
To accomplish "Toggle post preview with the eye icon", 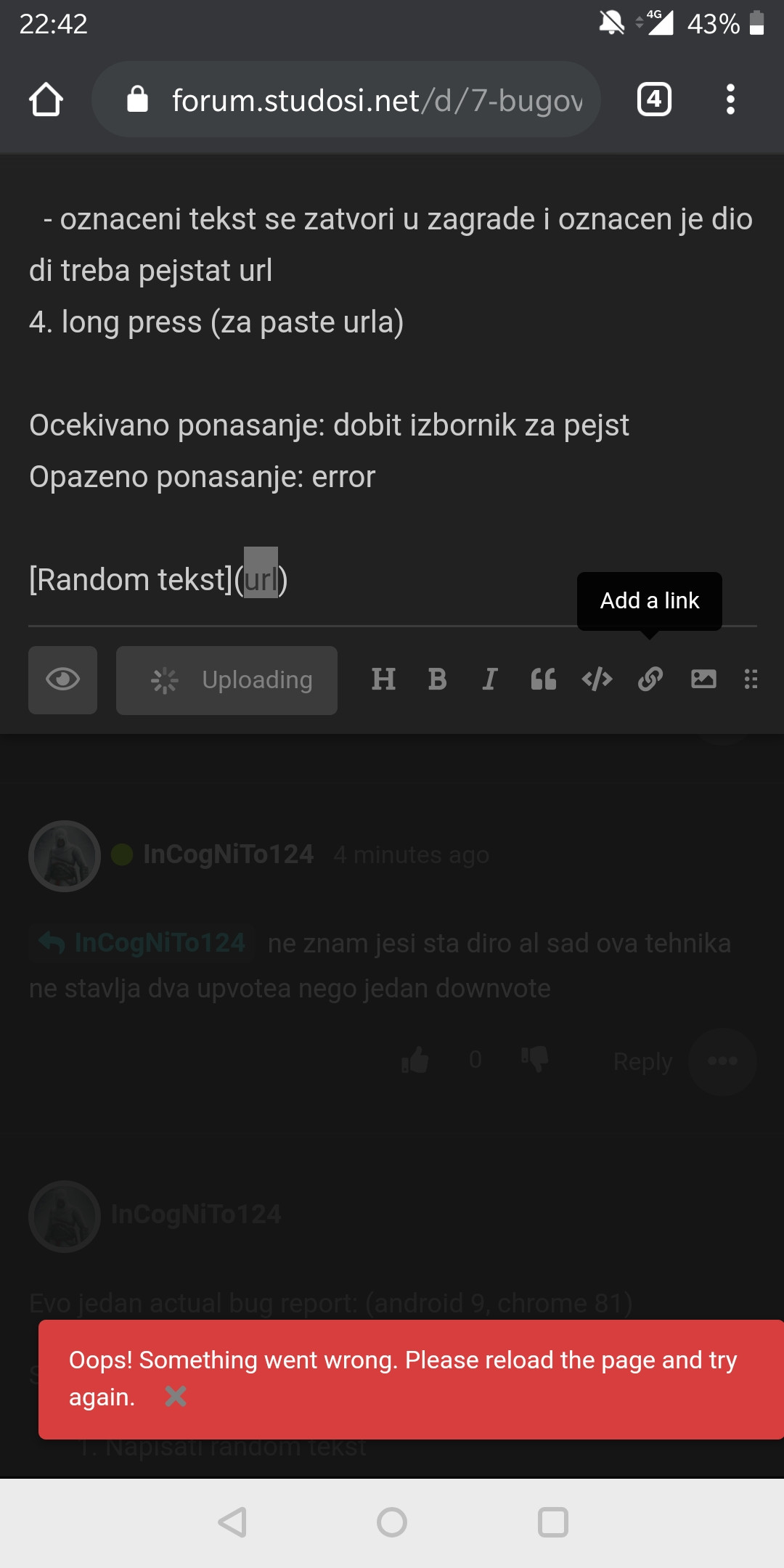I will pyautogui.click(x=62, y=680).
